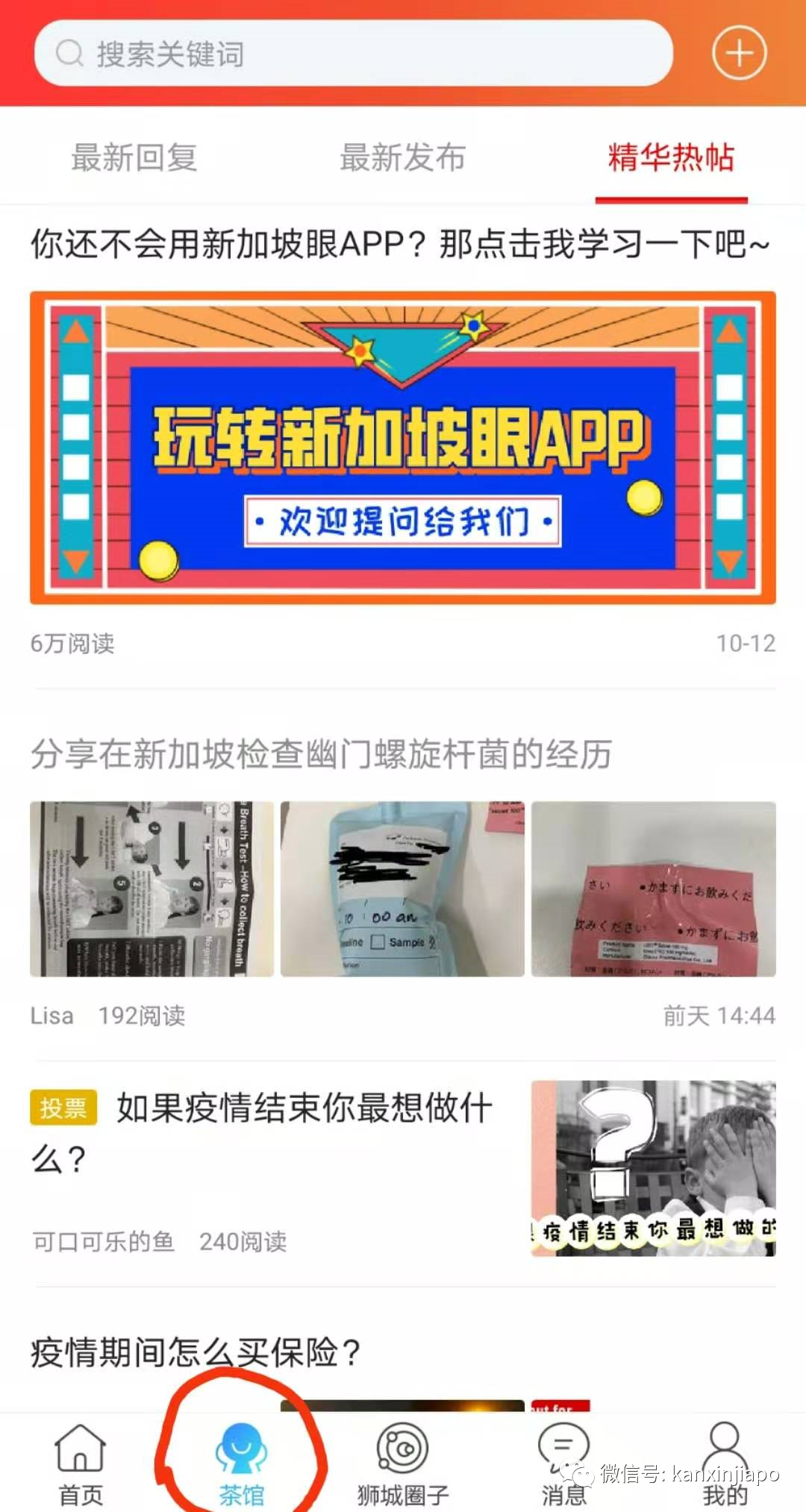Switch to the 最新发布 tab
Viewport: 806px width, 1512px height.
[x=402, y=158]
